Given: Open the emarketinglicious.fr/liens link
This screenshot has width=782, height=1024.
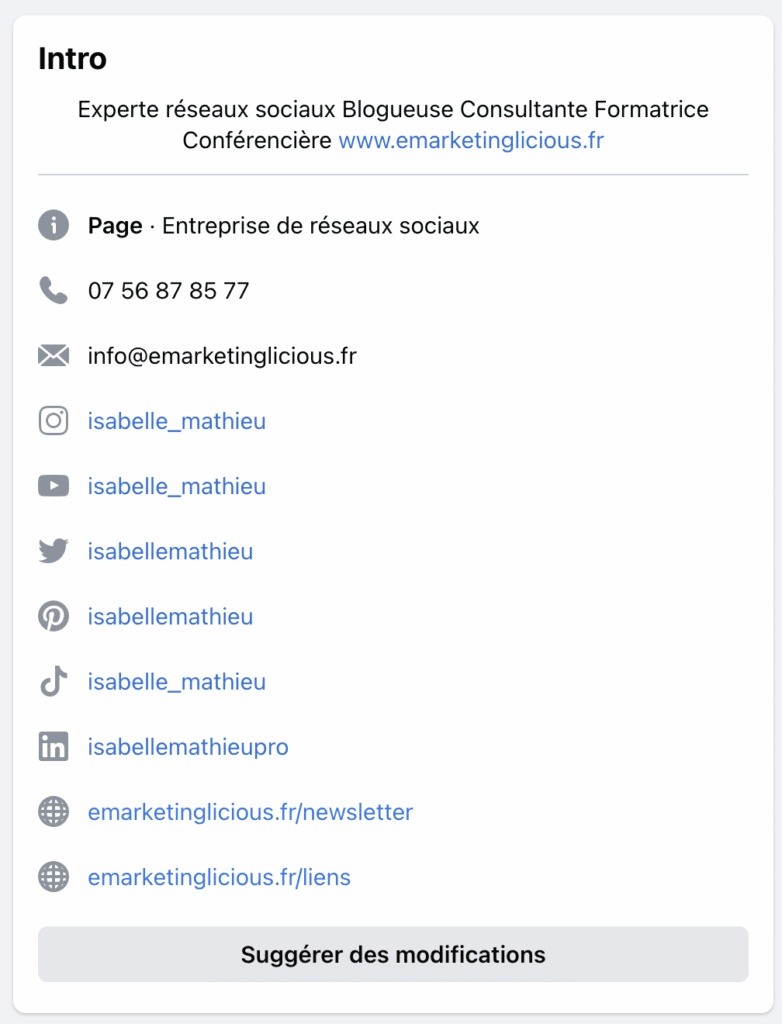Looking at the screenshot, I should 219,876.
